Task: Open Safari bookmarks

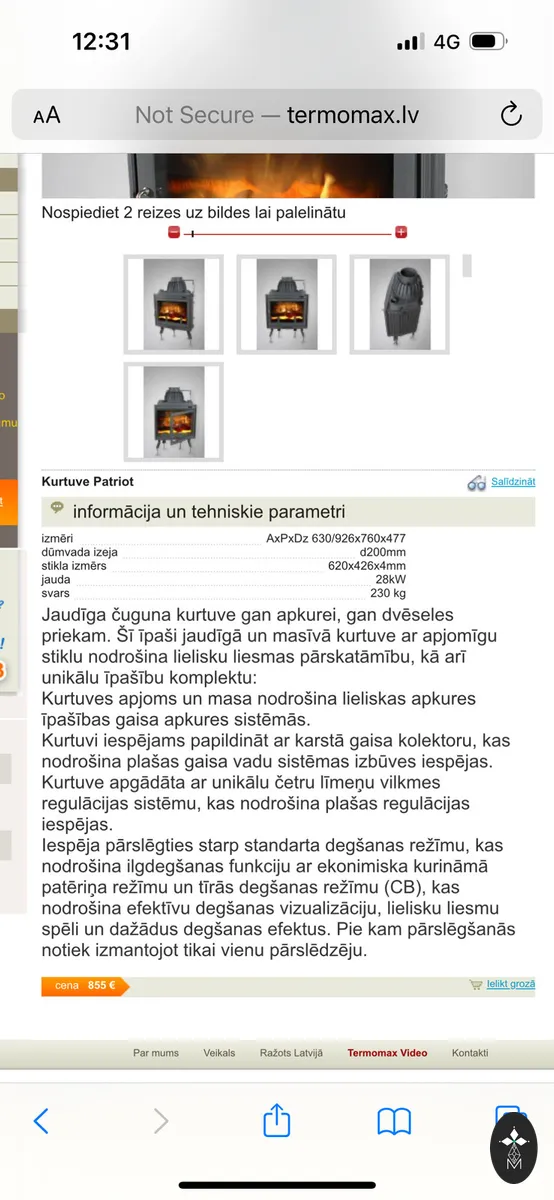Action: (x=394, y=1121)
